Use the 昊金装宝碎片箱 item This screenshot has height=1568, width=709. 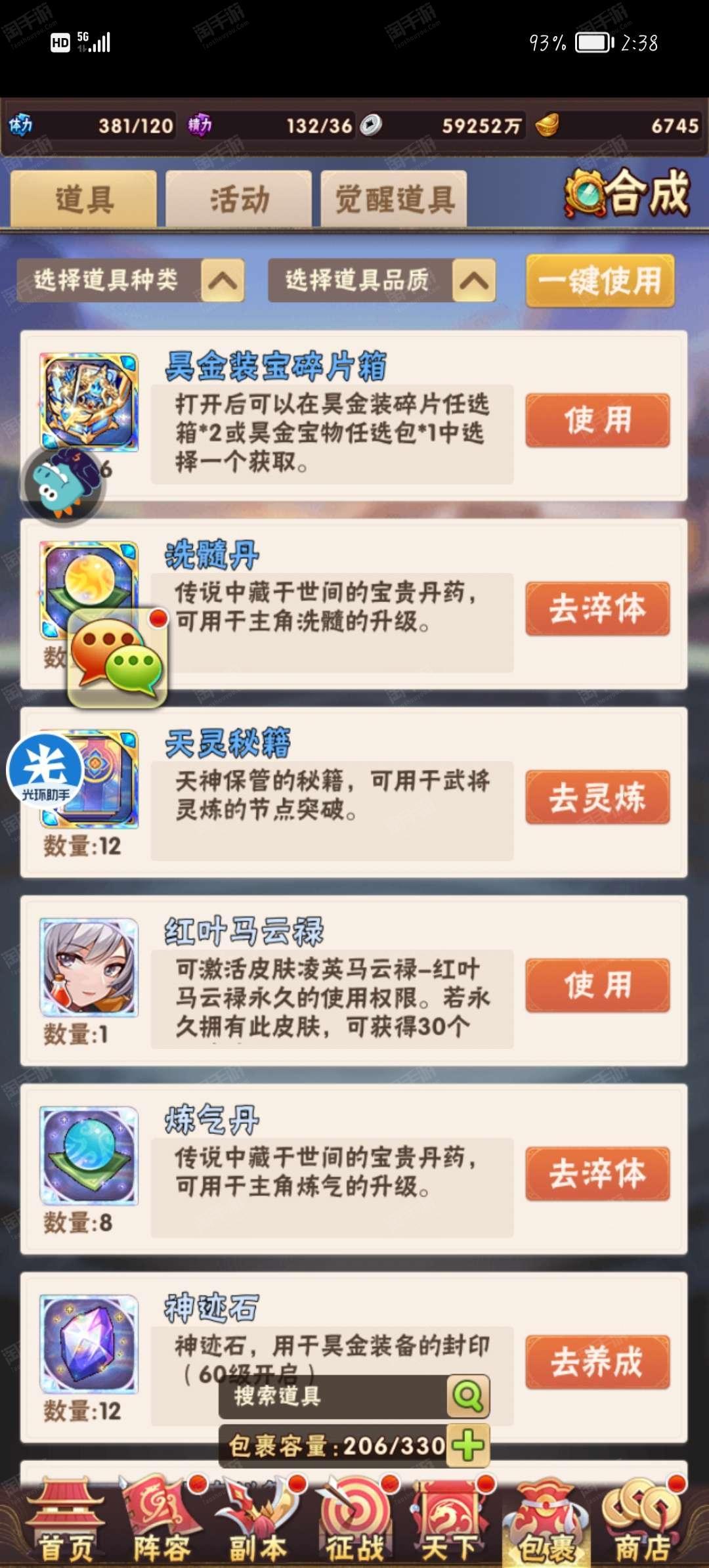pos(597,420)
